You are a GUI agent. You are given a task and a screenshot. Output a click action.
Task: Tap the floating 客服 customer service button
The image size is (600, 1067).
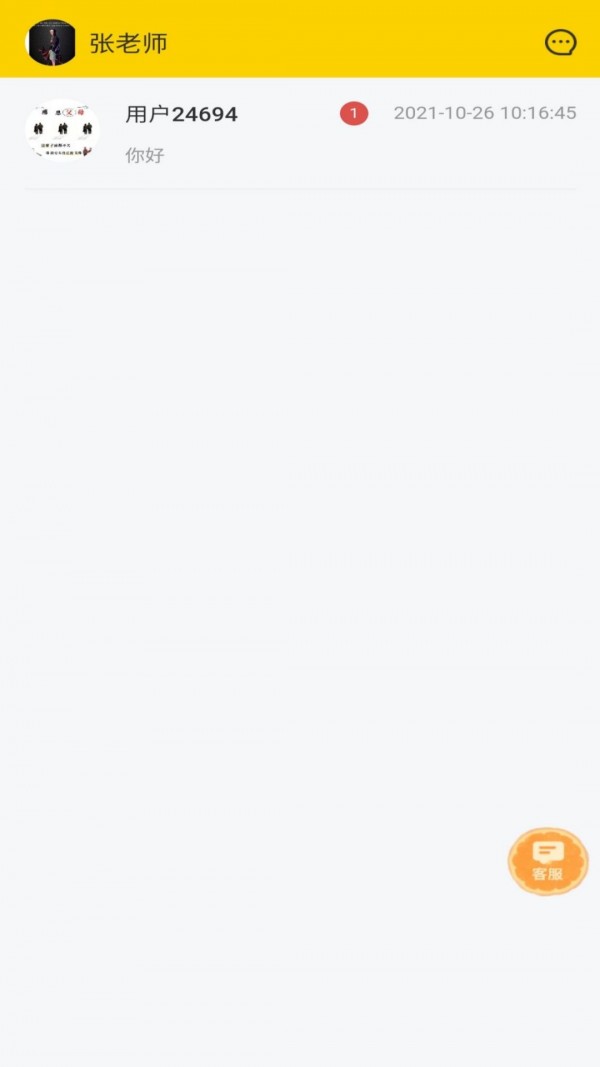point(548,861)
